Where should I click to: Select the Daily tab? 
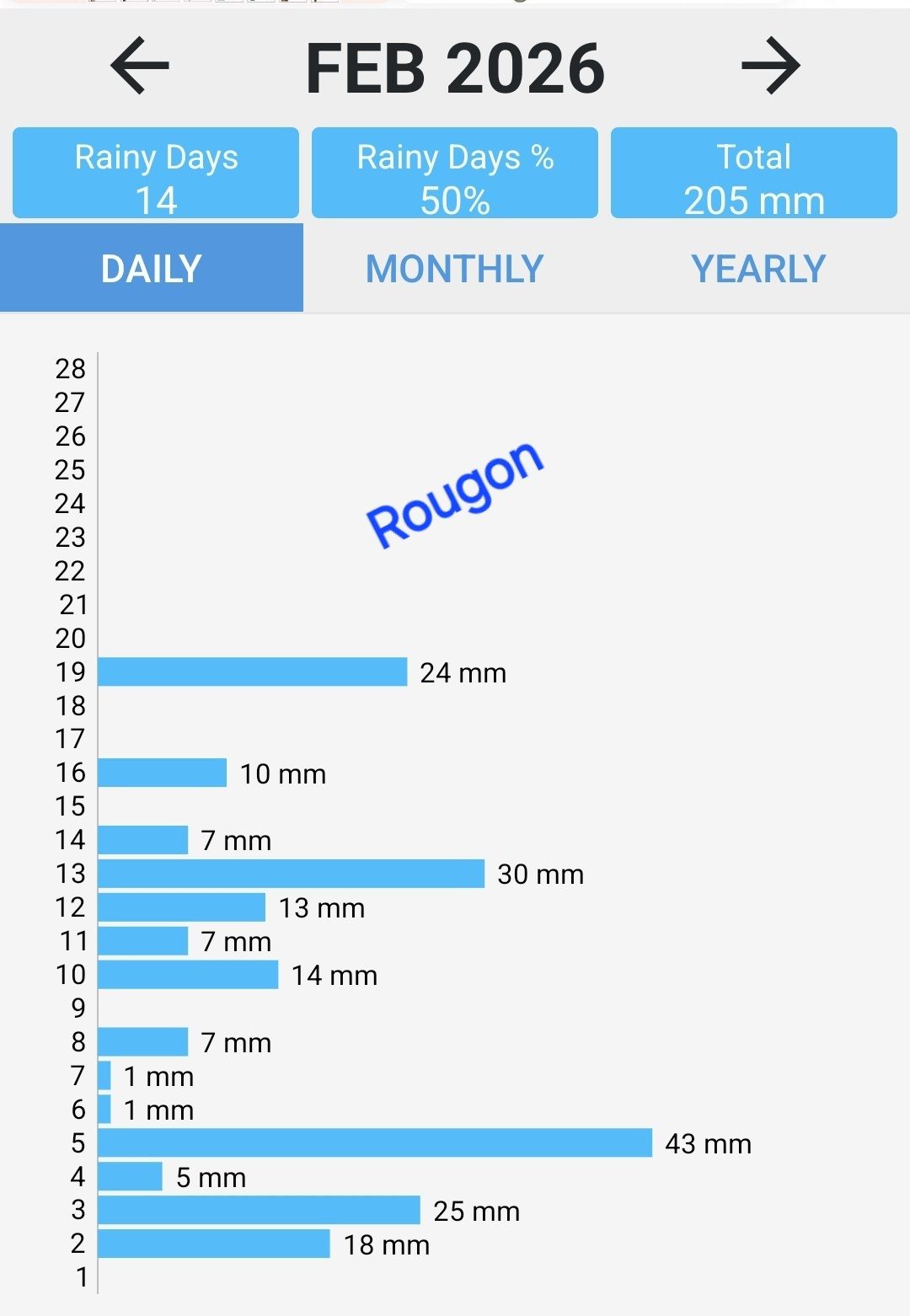pos(152,269)
